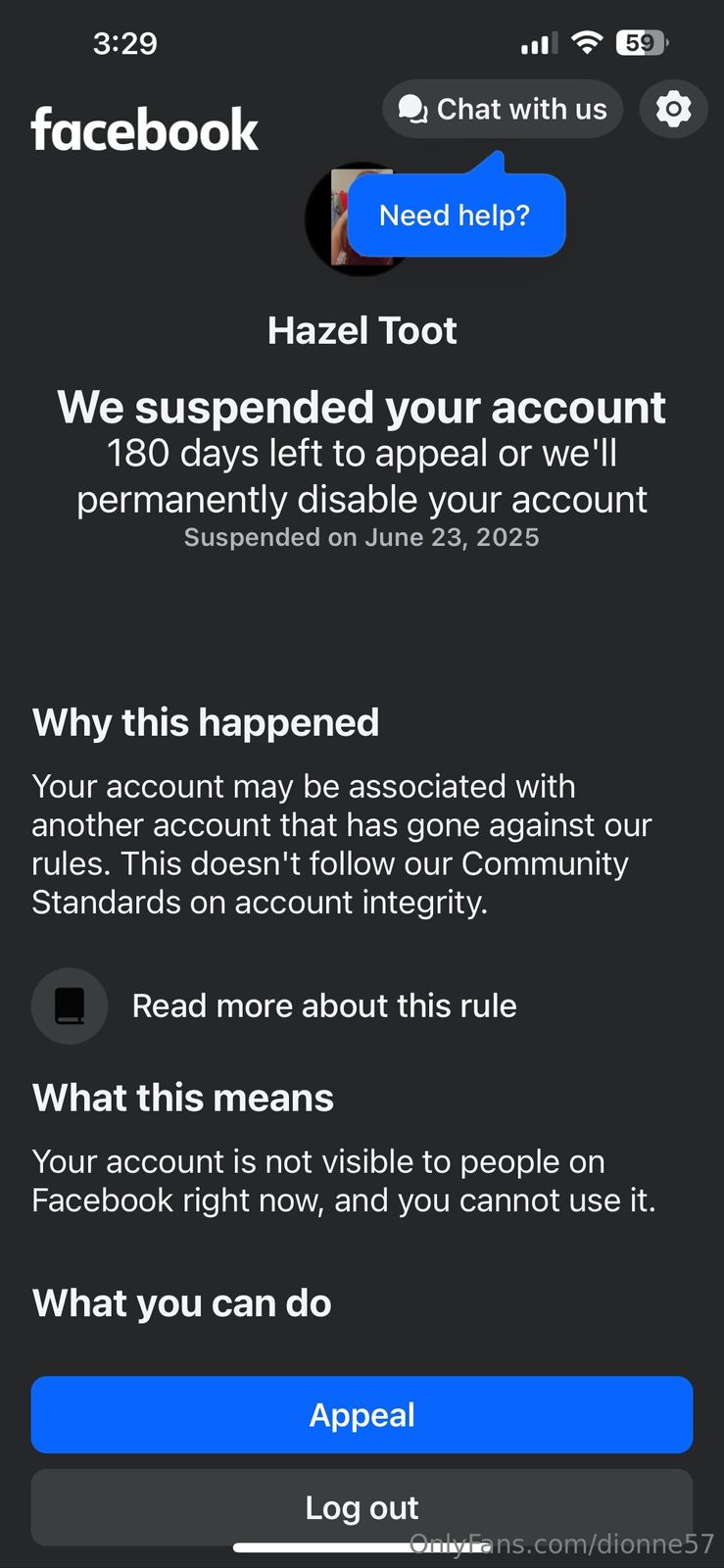Viewport: 724px width, 1568px height.
Task: Log out of the account
Action: coord(362,1506)
